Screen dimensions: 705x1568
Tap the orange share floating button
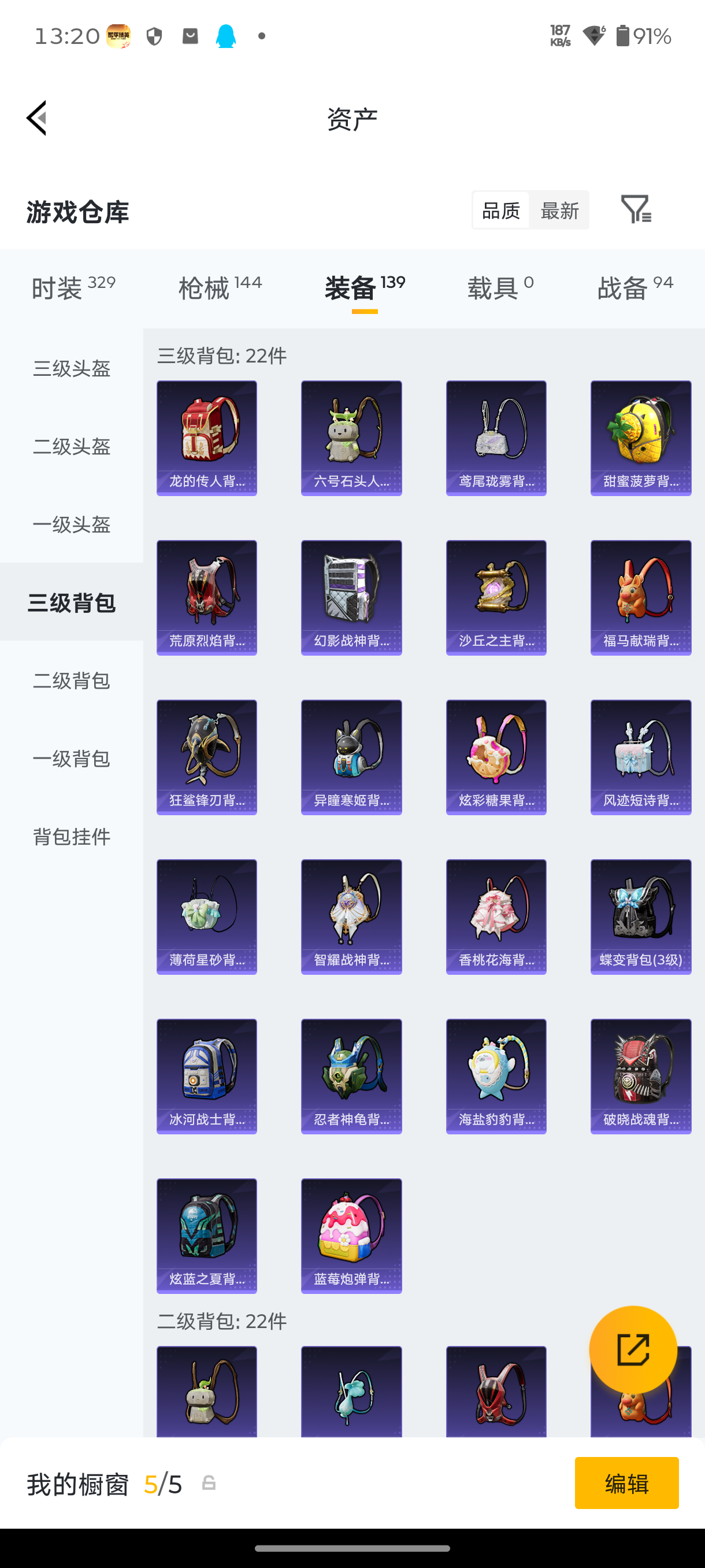click(x=633, y=1350)
